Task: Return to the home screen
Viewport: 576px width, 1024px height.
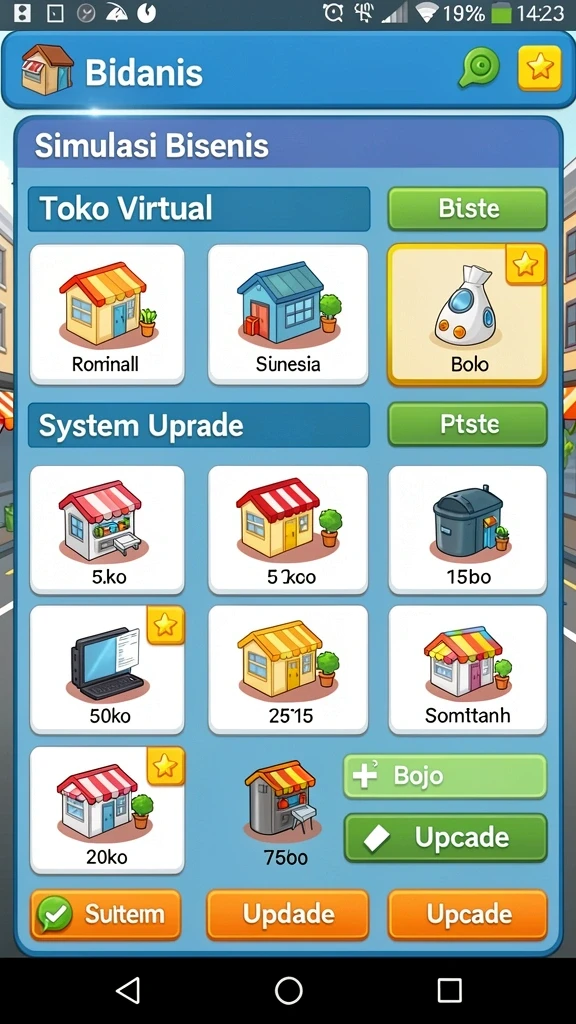Action: tap(288, 990)
